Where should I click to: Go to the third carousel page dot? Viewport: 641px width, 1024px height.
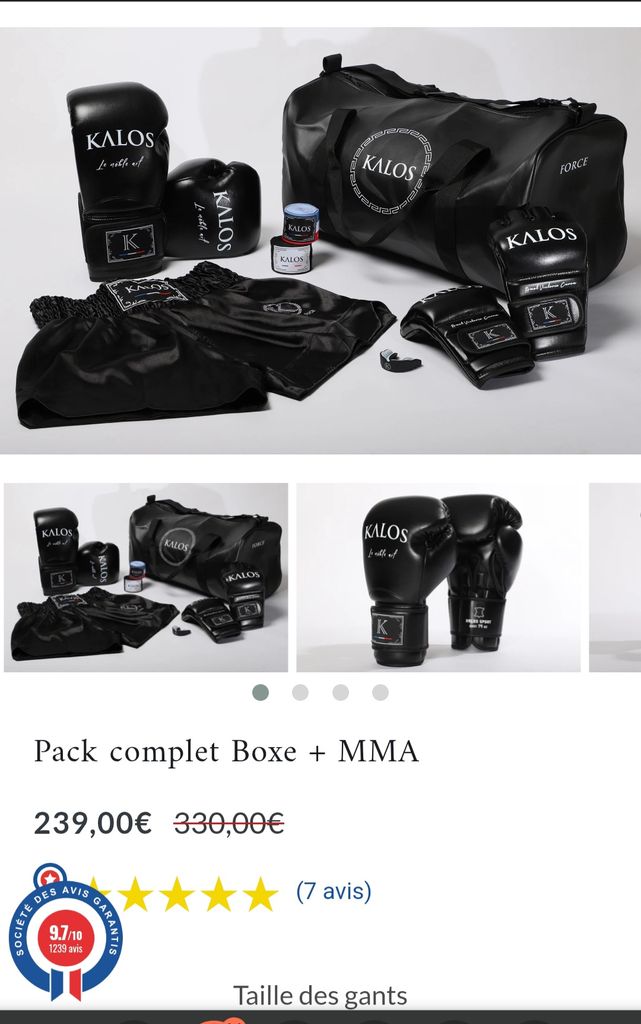(340, 692)
